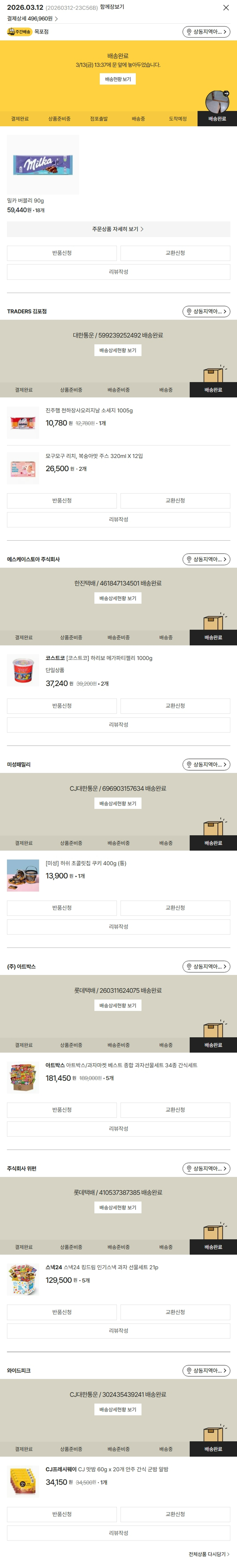This screenshot has height=1568, width=237.
Task: Tap 배송현황 보기 in yellow banner
Action: [x=118, y=79]
